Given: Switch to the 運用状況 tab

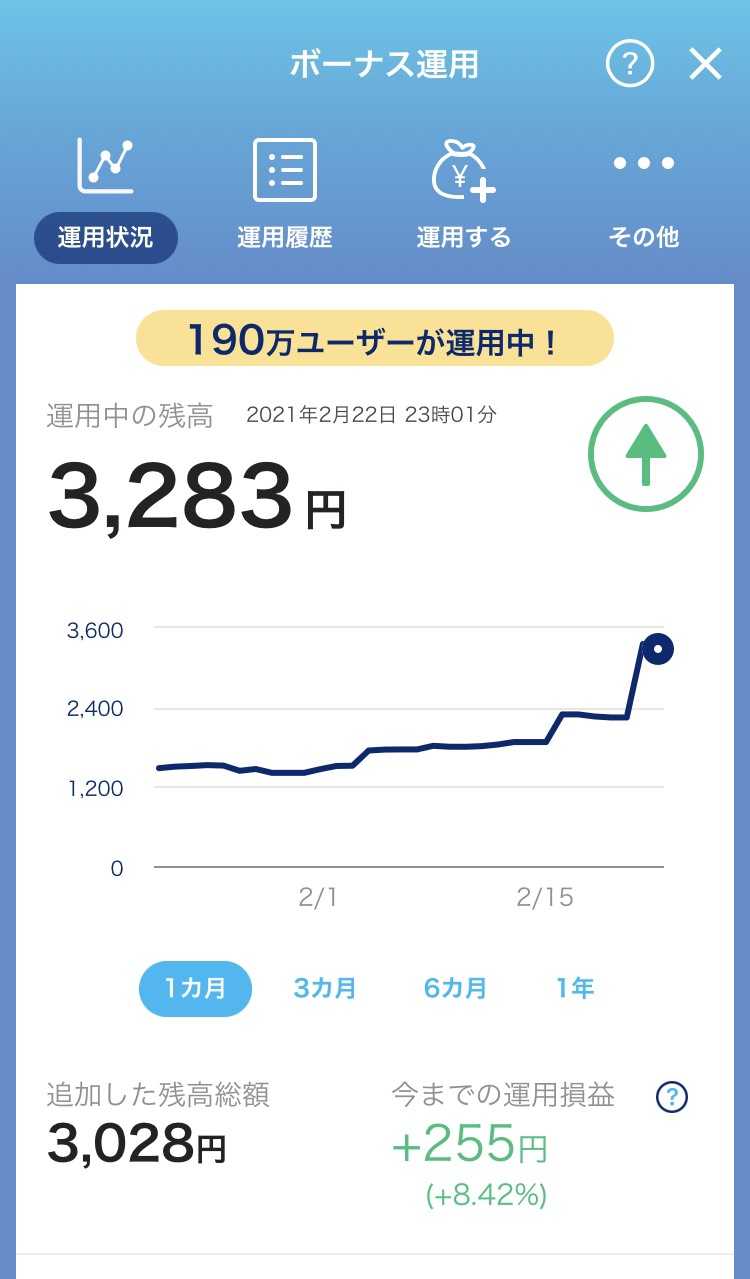Looking at the screenshot, I should (105, 200).
